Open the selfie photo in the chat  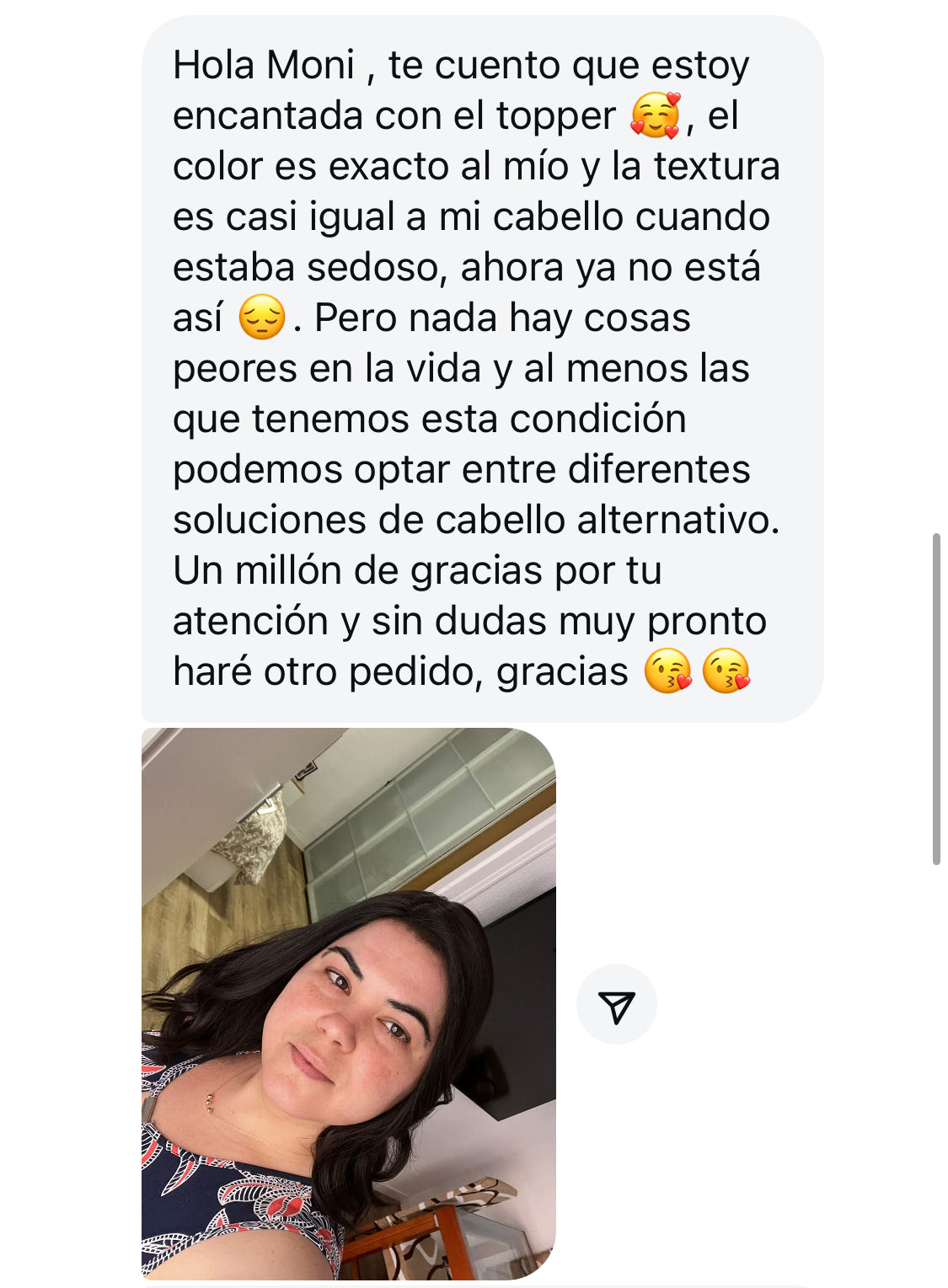348,1002
